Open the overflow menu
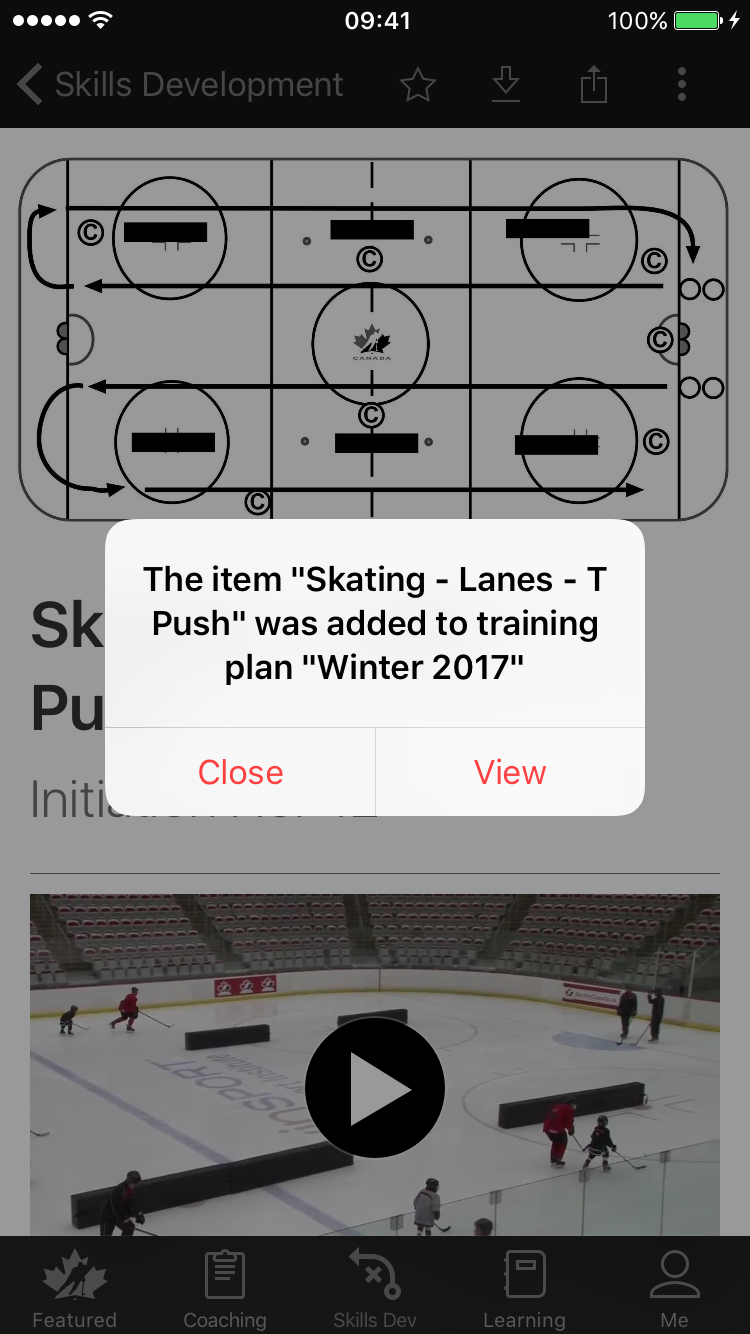This screenshot has width=750, height=1334. (682, 85)
